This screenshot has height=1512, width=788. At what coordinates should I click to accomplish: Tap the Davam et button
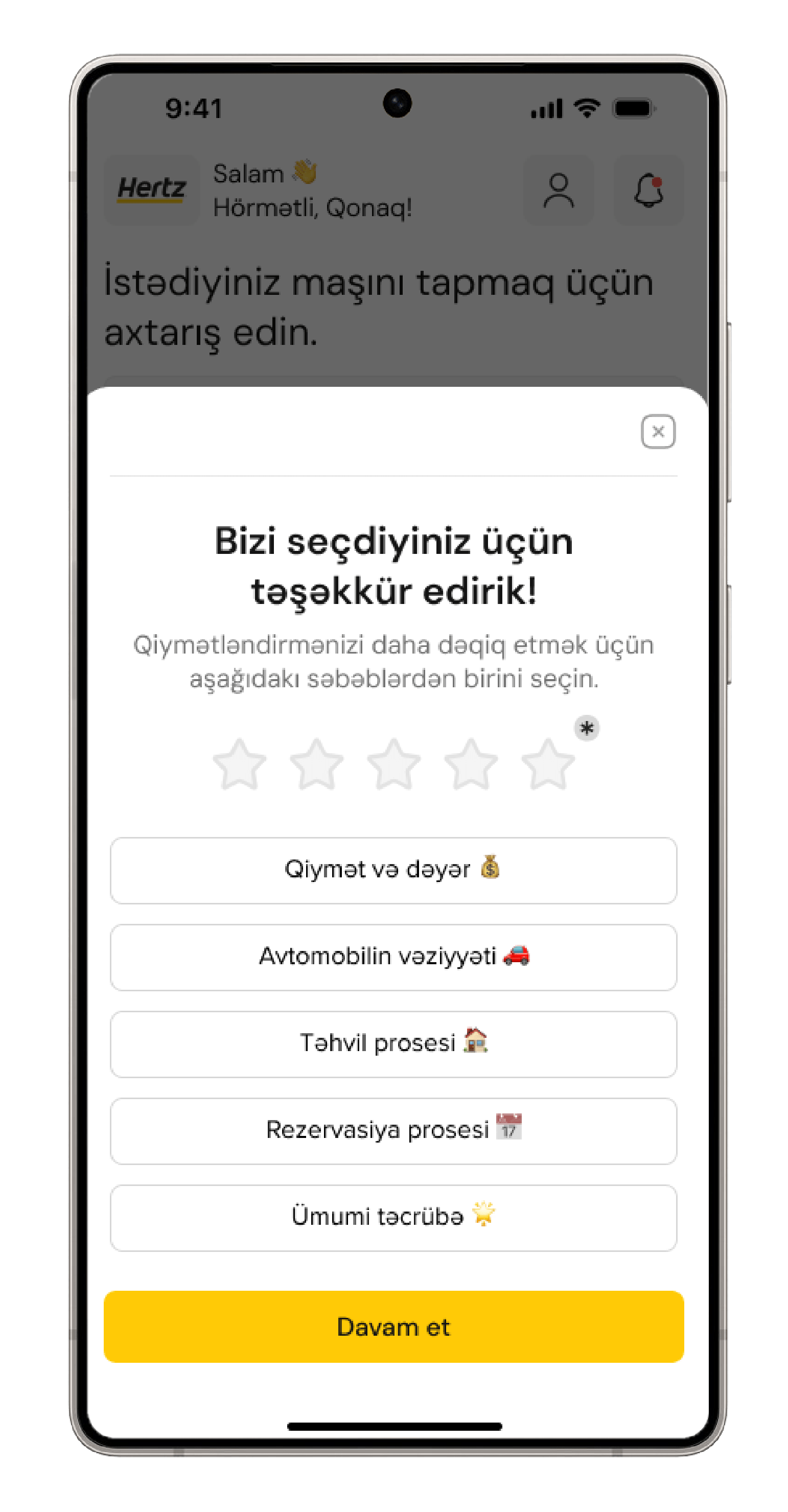(x=393, y=1327)
